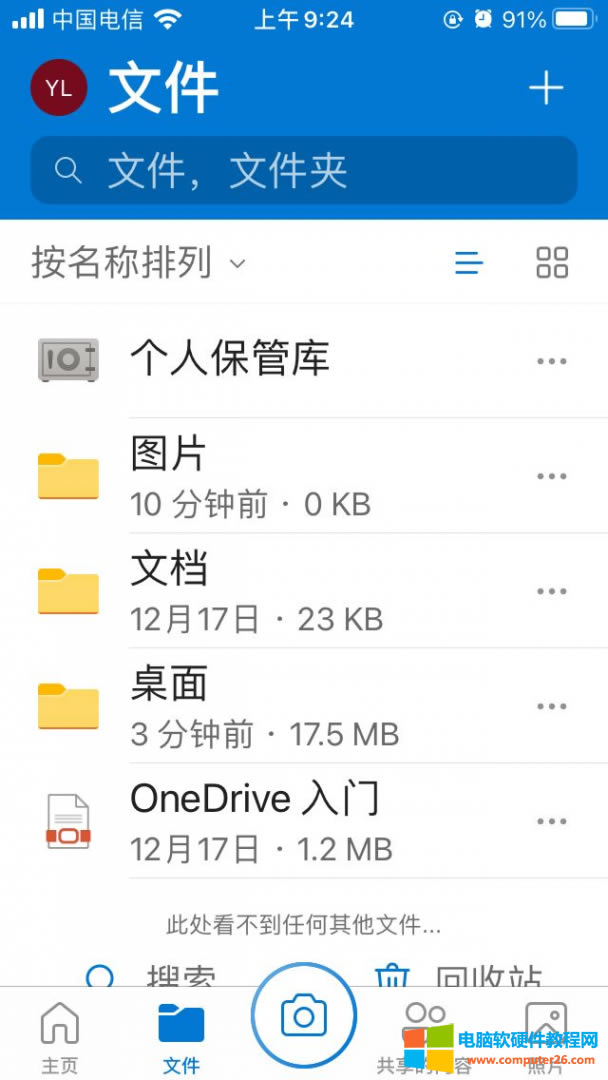608x1080 pixels.
Task: Show more options for OneDrive 入门
Action: 552,821
